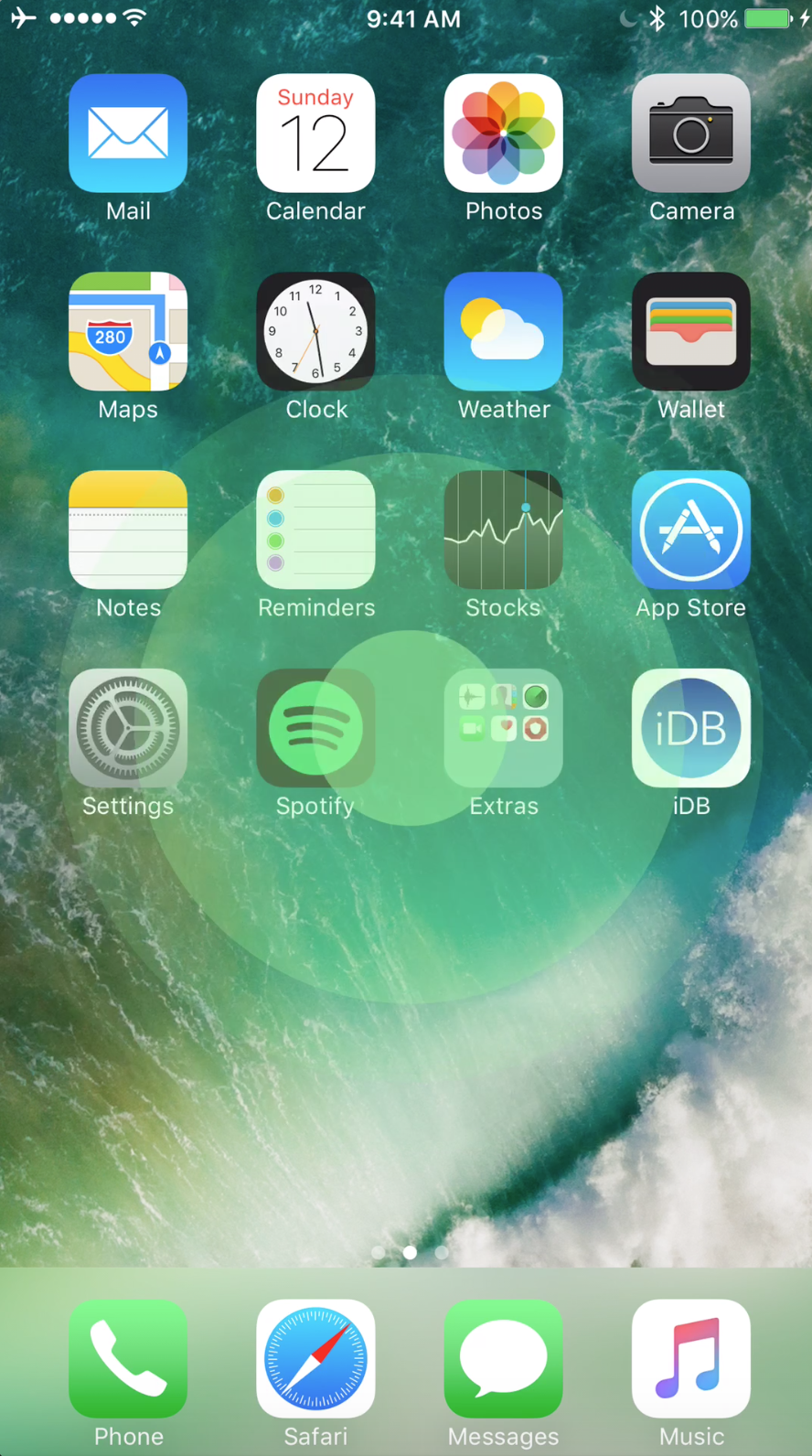The height and width of the screenshot is (1456, 812).
Task: Launch Spotify
Action: pyautogui.click(x=315, y=728)
